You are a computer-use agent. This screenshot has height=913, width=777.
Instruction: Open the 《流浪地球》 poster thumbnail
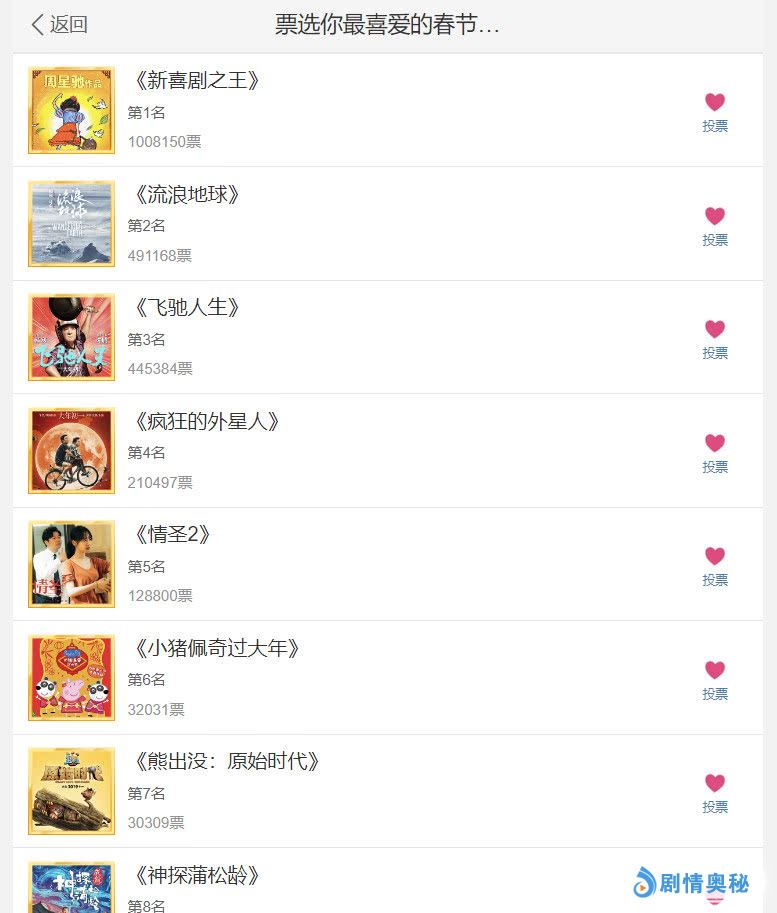(x=72, y=224)
